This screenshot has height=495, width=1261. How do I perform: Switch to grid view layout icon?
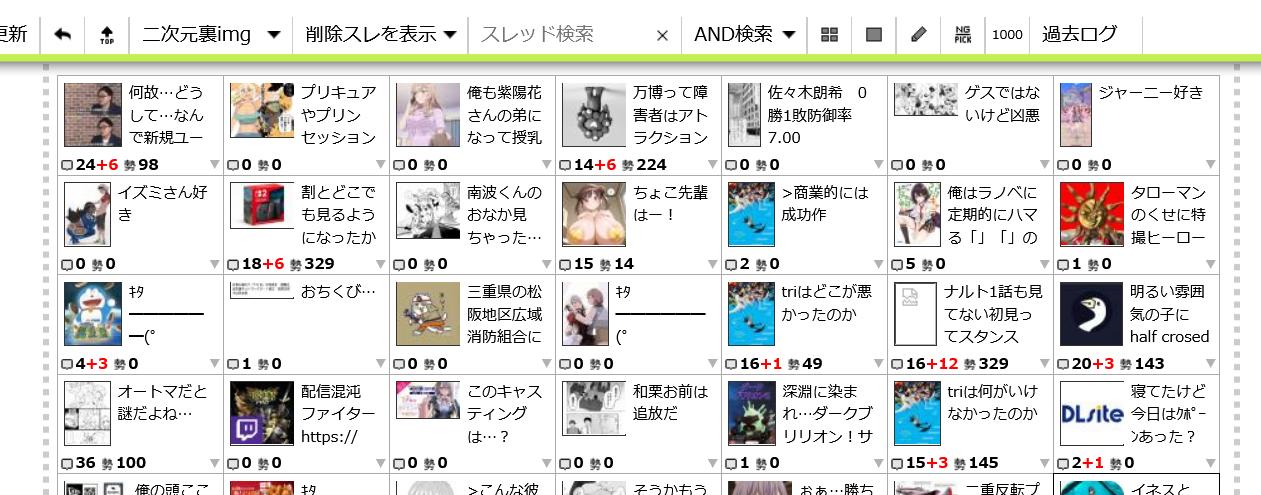(829, 35)
